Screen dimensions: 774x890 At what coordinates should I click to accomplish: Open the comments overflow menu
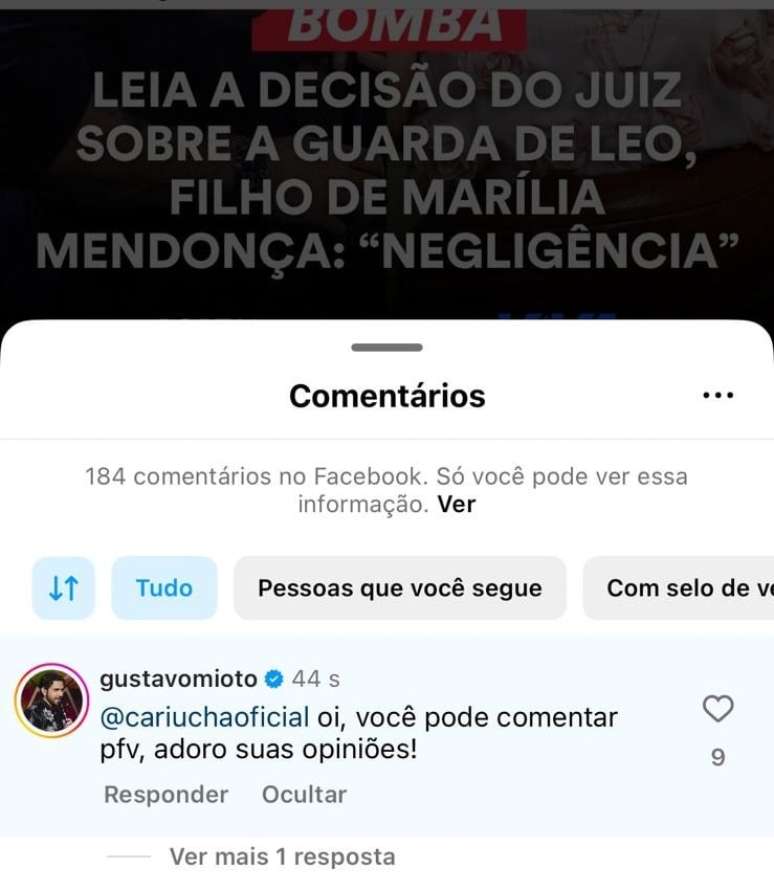pyautogui.click(x=718, y=396)
